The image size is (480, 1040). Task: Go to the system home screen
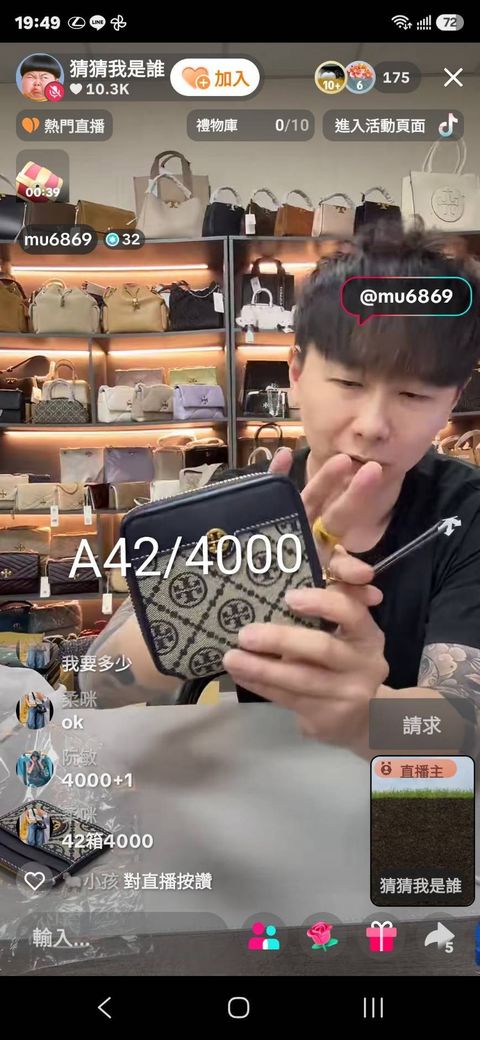pos(239,1008)
